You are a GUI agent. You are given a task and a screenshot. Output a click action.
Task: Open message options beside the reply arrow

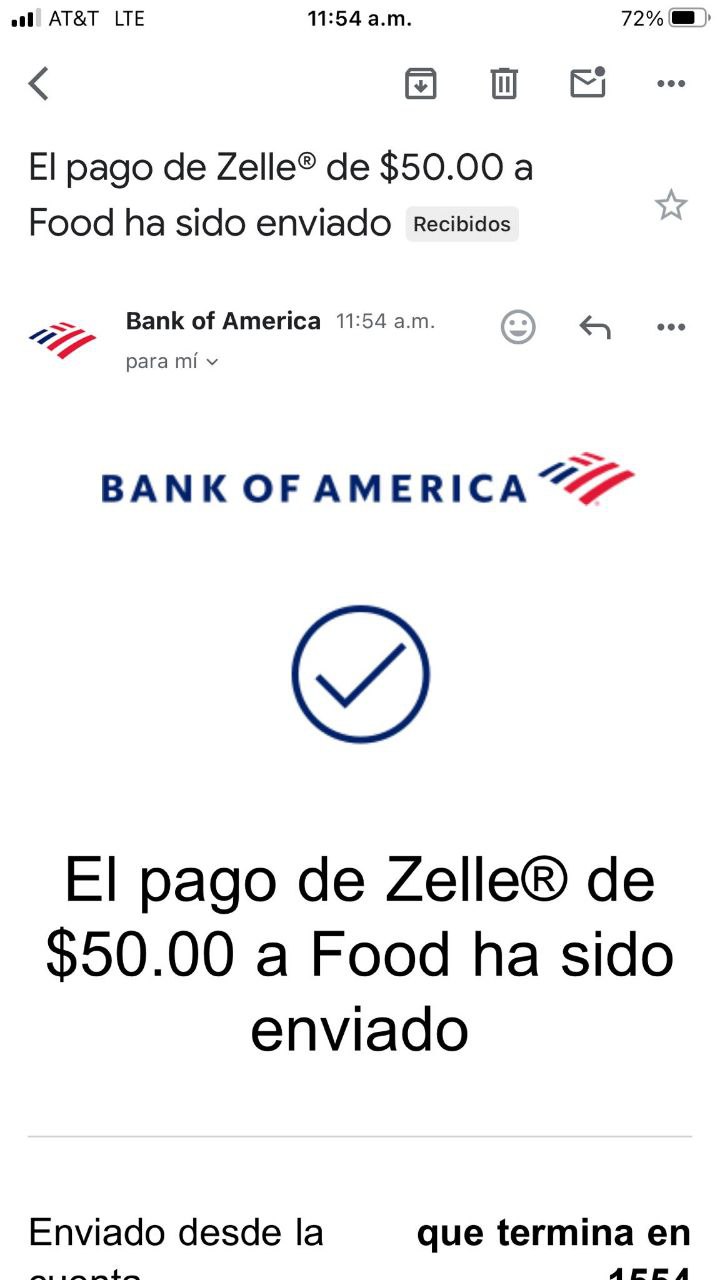tap(670, 327)
